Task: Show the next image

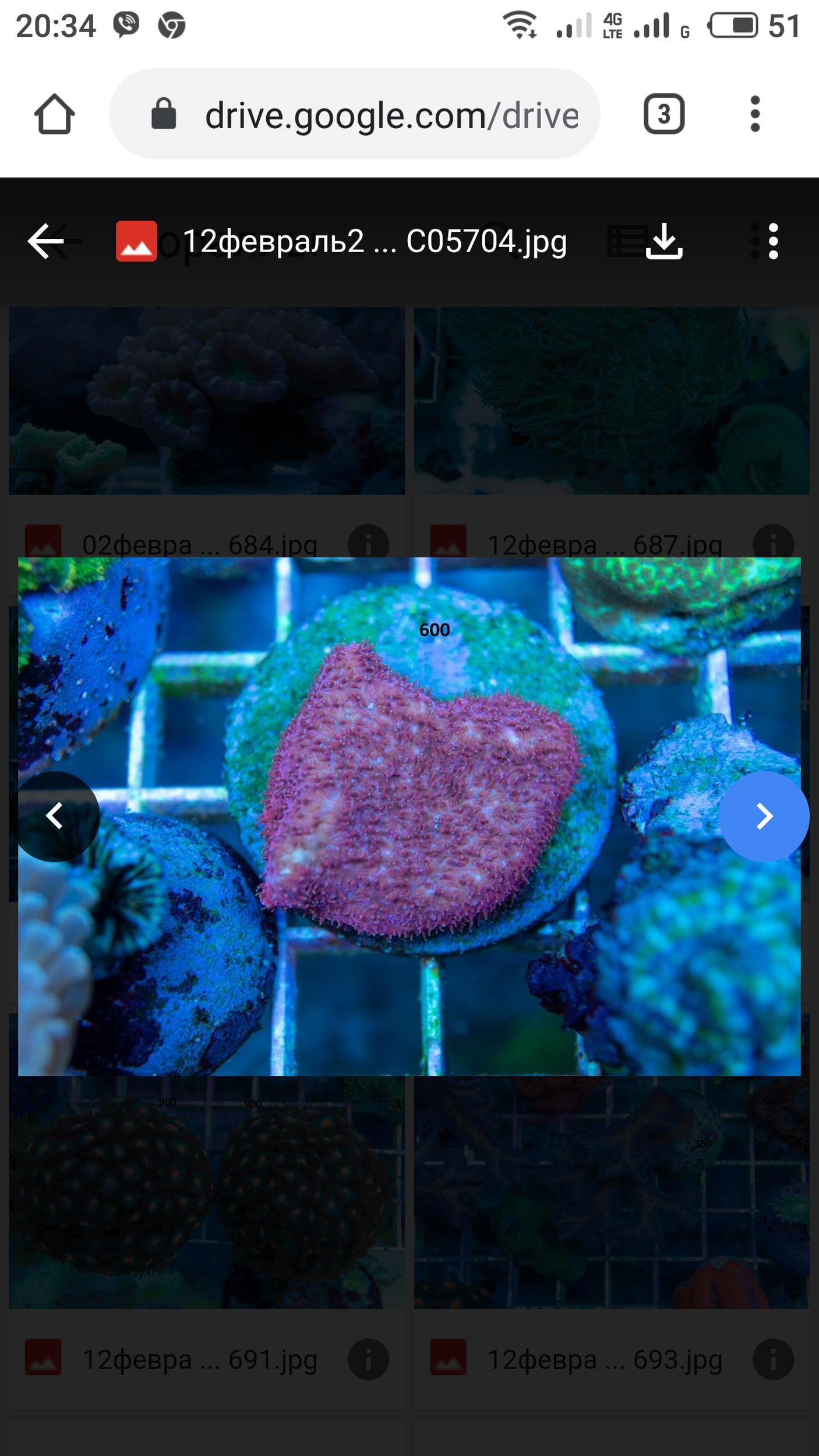Action: 764,817
